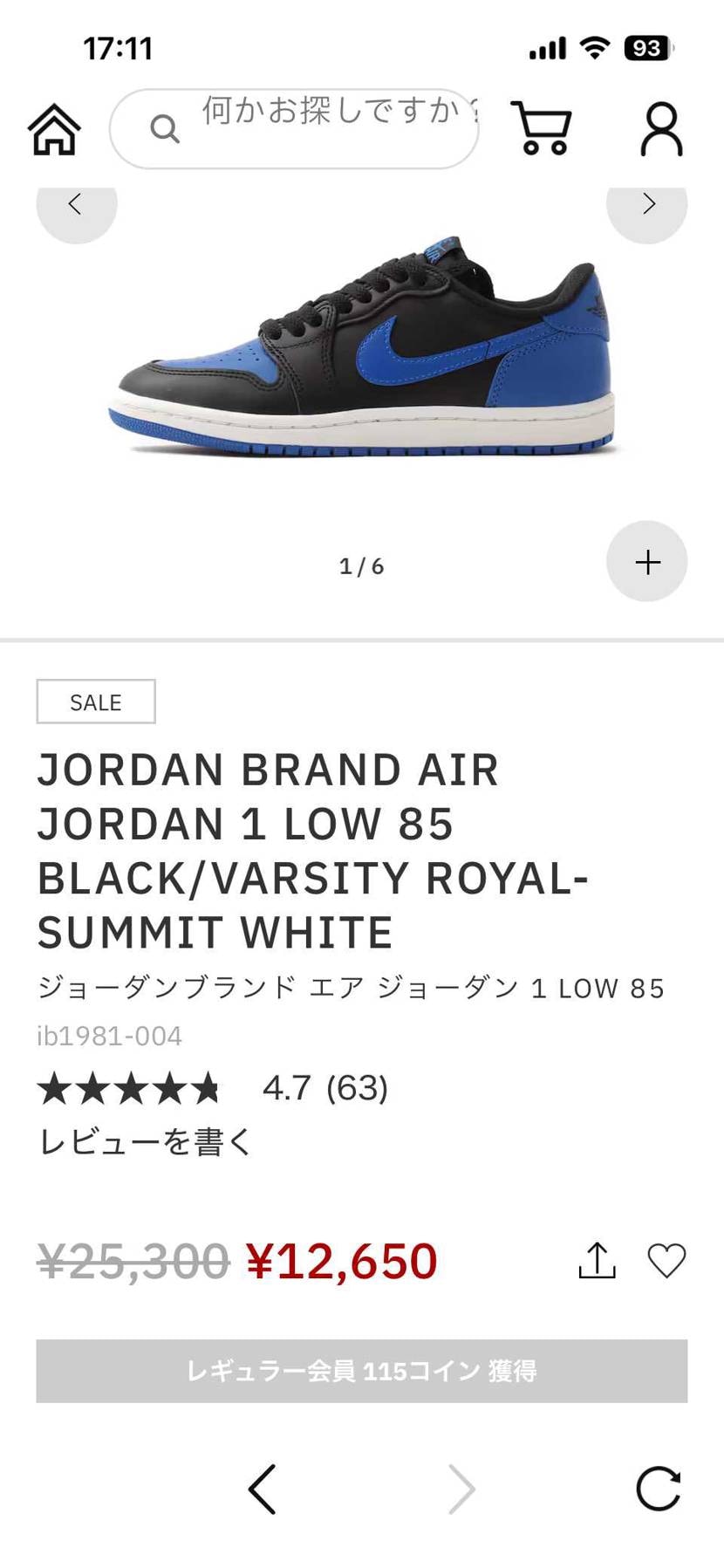The image size is (724, 1568).
Task: Open レビューを書く to write a review
Action: coord(145,1140)
